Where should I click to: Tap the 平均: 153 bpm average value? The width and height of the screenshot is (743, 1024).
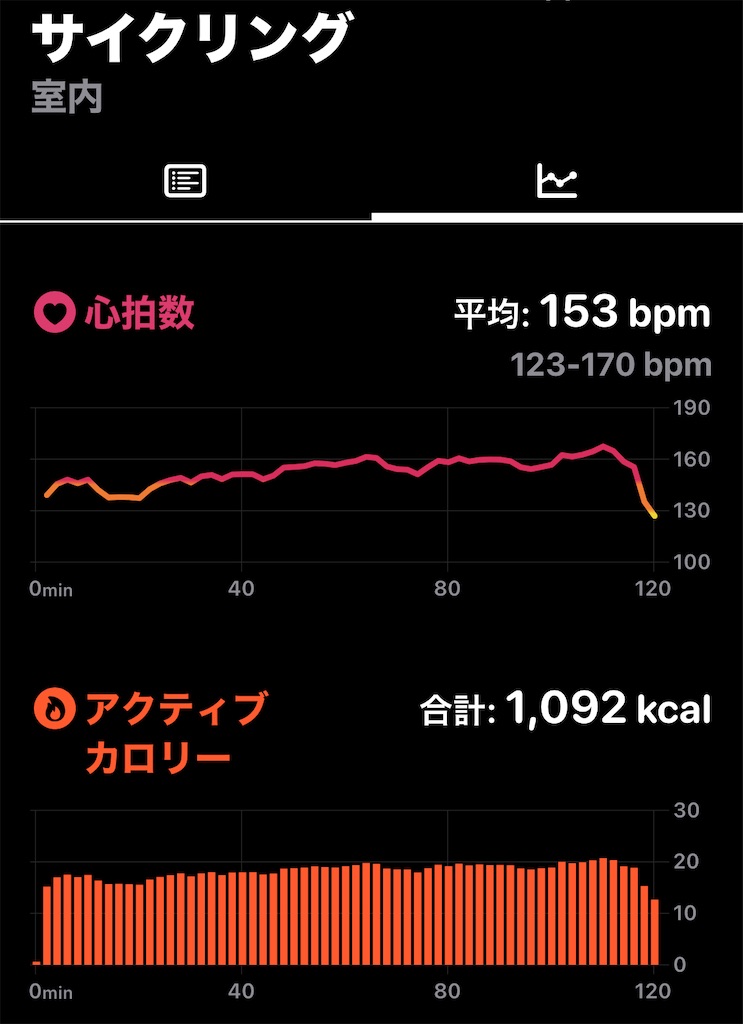point(578,312)
